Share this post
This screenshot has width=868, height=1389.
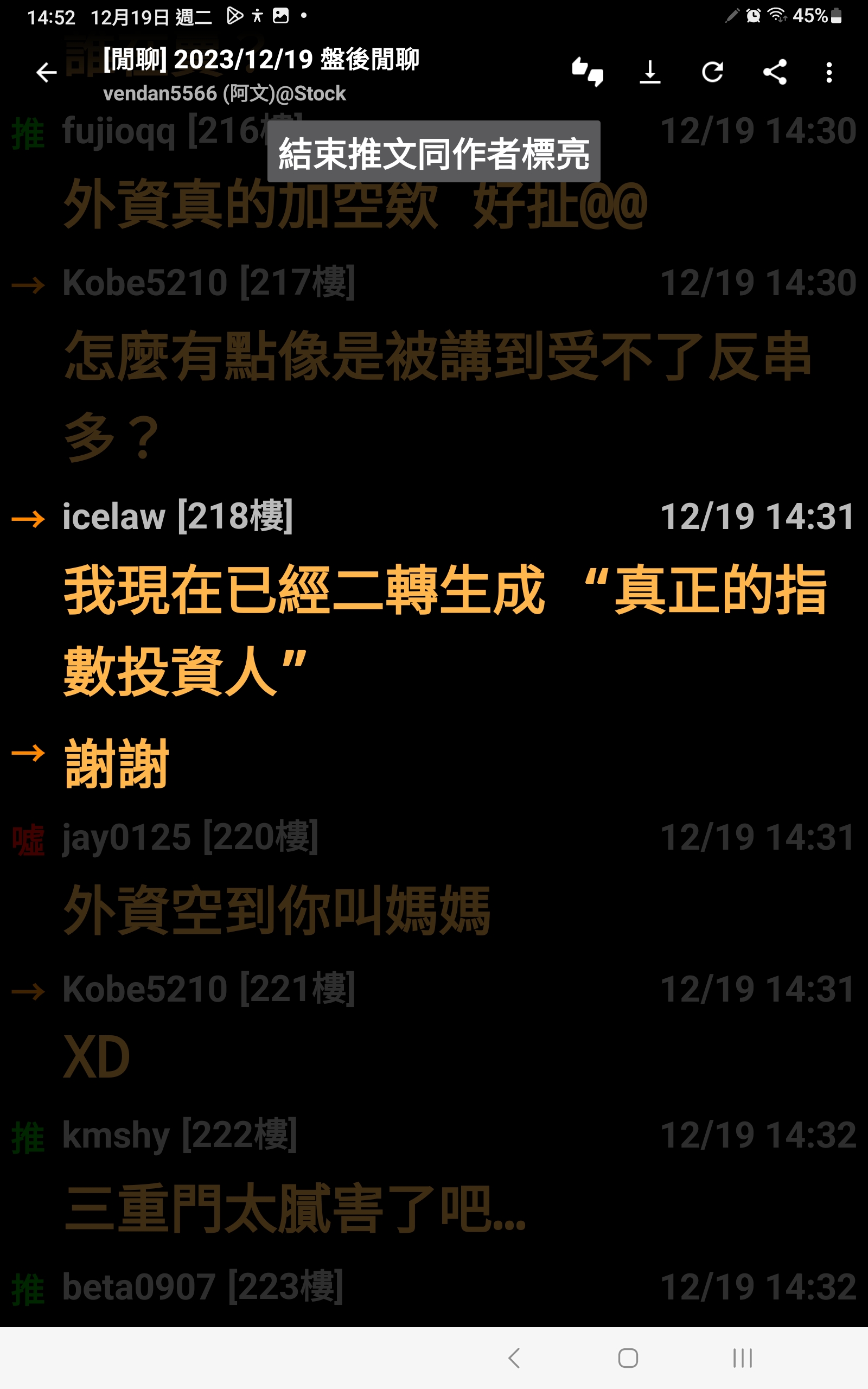point(775,72)
